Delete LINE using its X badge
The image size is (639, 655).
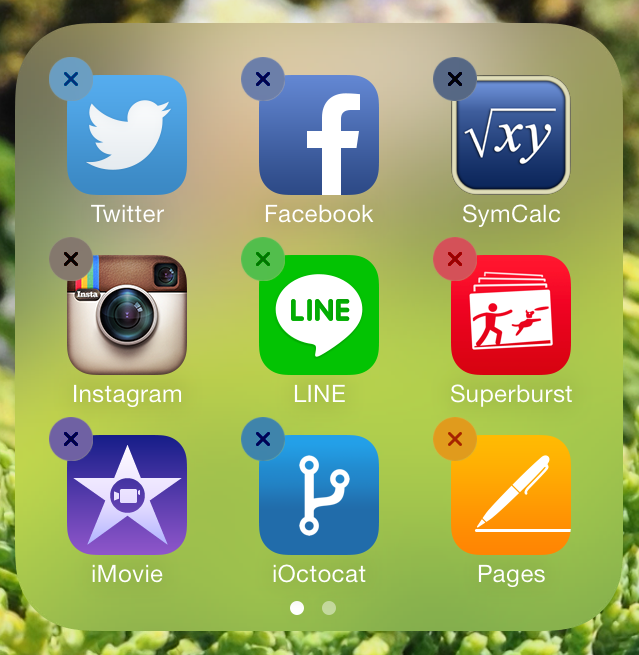[263, 259]
